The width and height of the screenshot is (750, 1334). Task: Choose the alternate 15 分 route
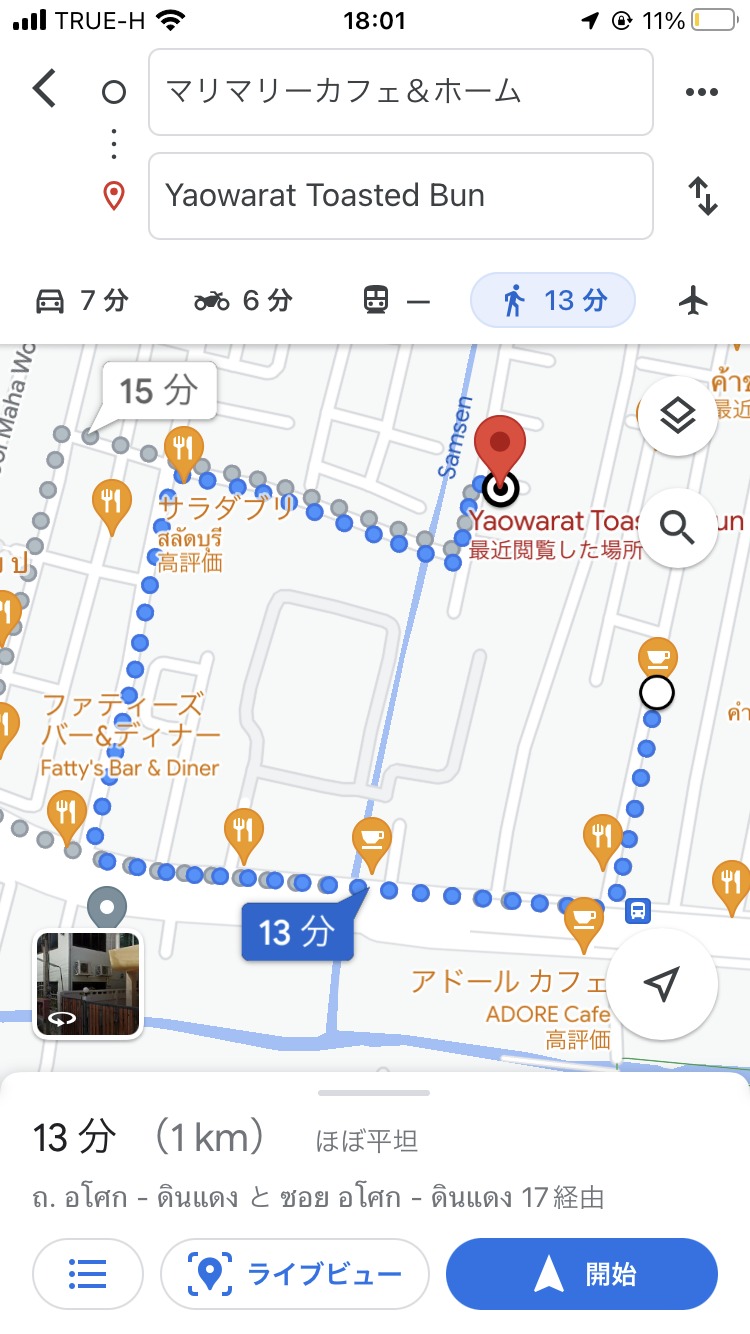pyautogui.click(x=158, y=391)
